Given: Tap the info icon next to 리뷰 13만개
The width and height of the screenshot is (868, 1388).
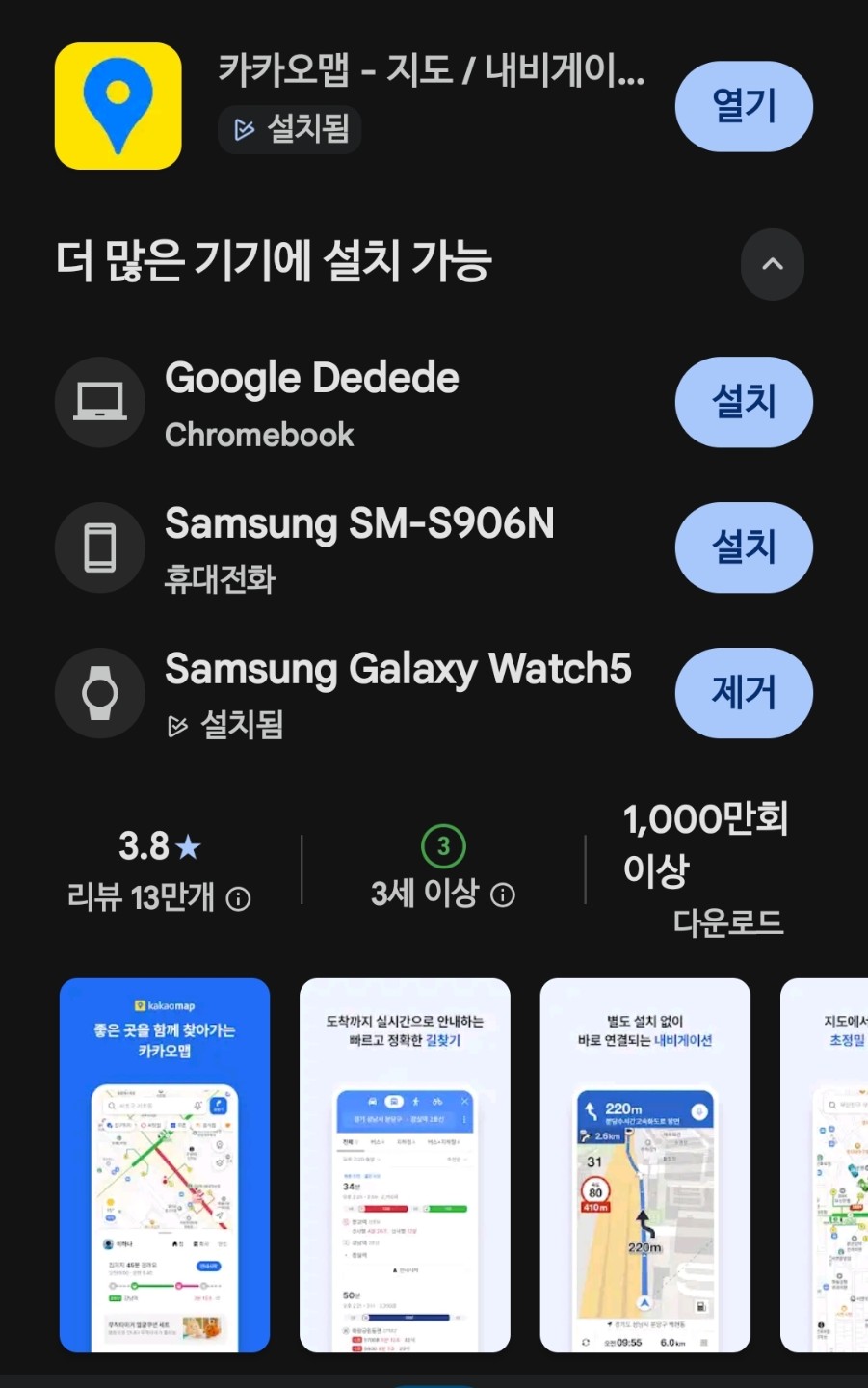Looking at the screenshot, I should 238,899.
